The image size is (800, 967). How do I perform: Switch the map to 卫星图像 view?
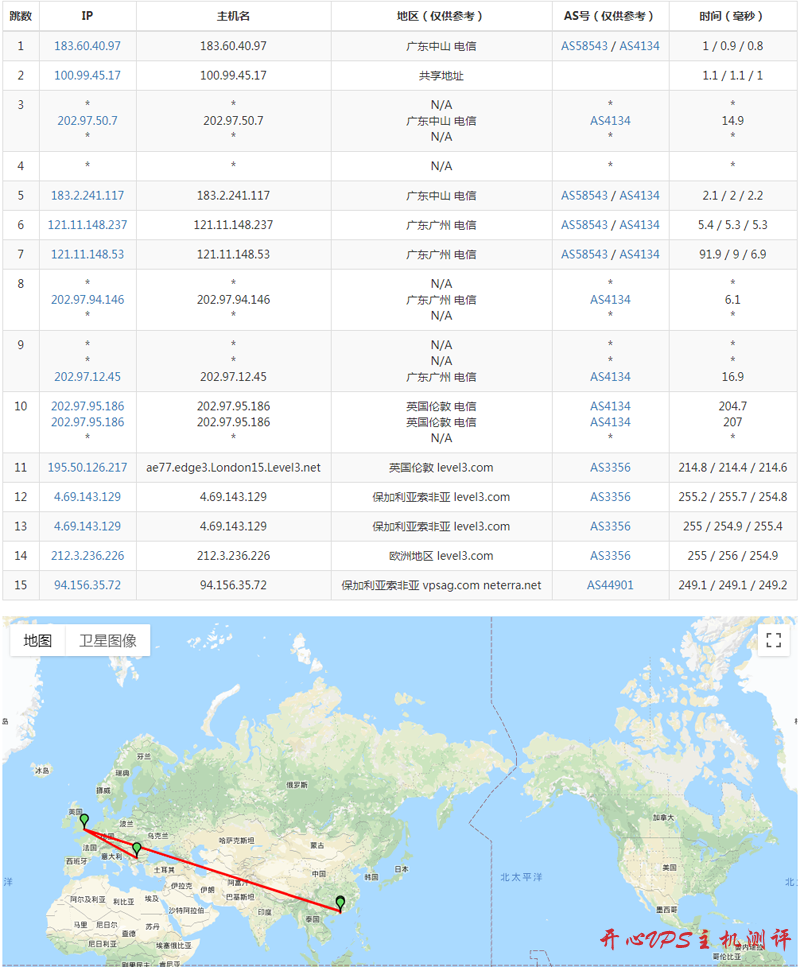(x=108, y=641)
